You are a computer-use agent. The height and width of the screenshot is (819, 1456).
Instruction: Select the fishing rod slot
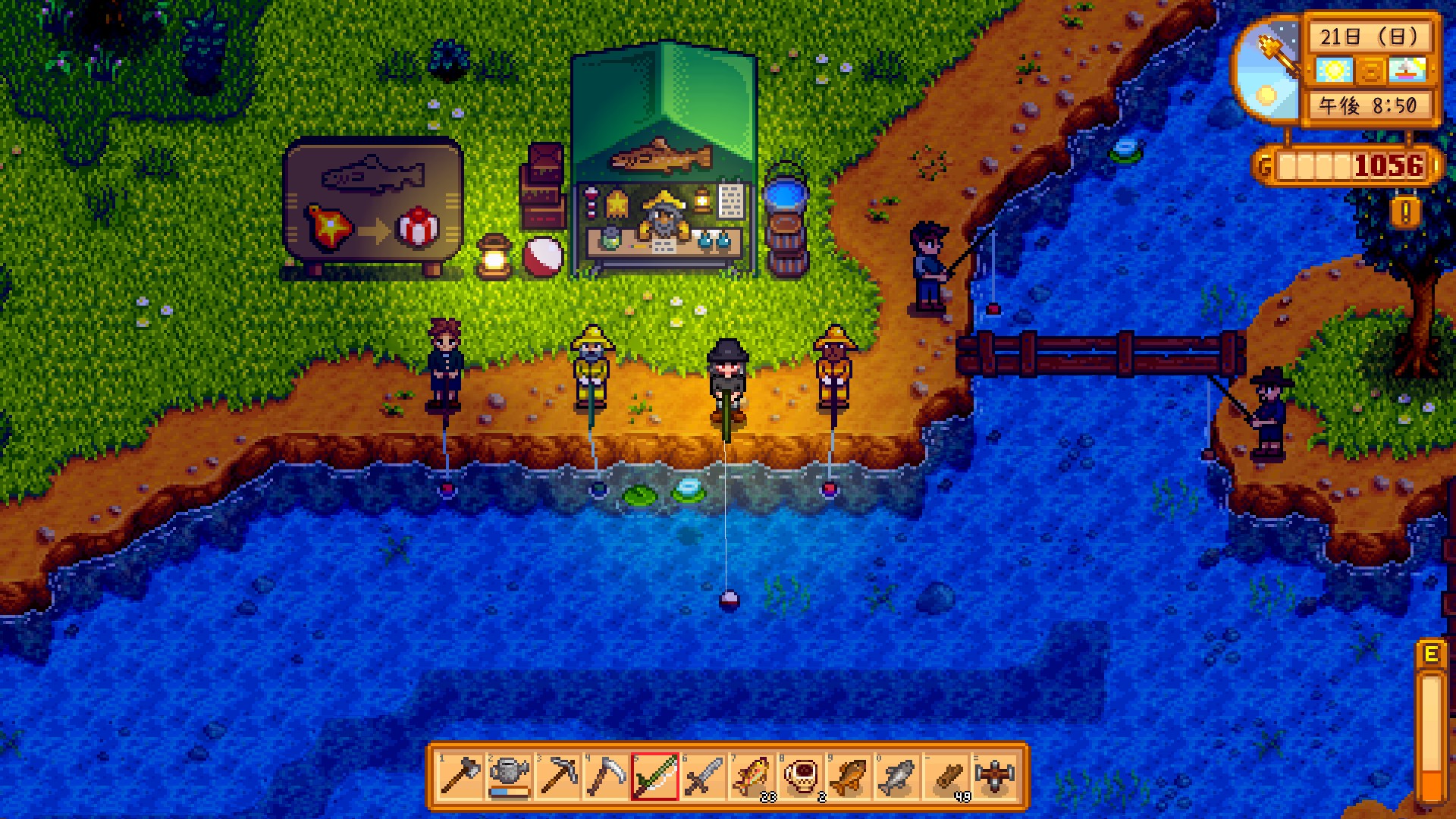[x=654, y=777]
